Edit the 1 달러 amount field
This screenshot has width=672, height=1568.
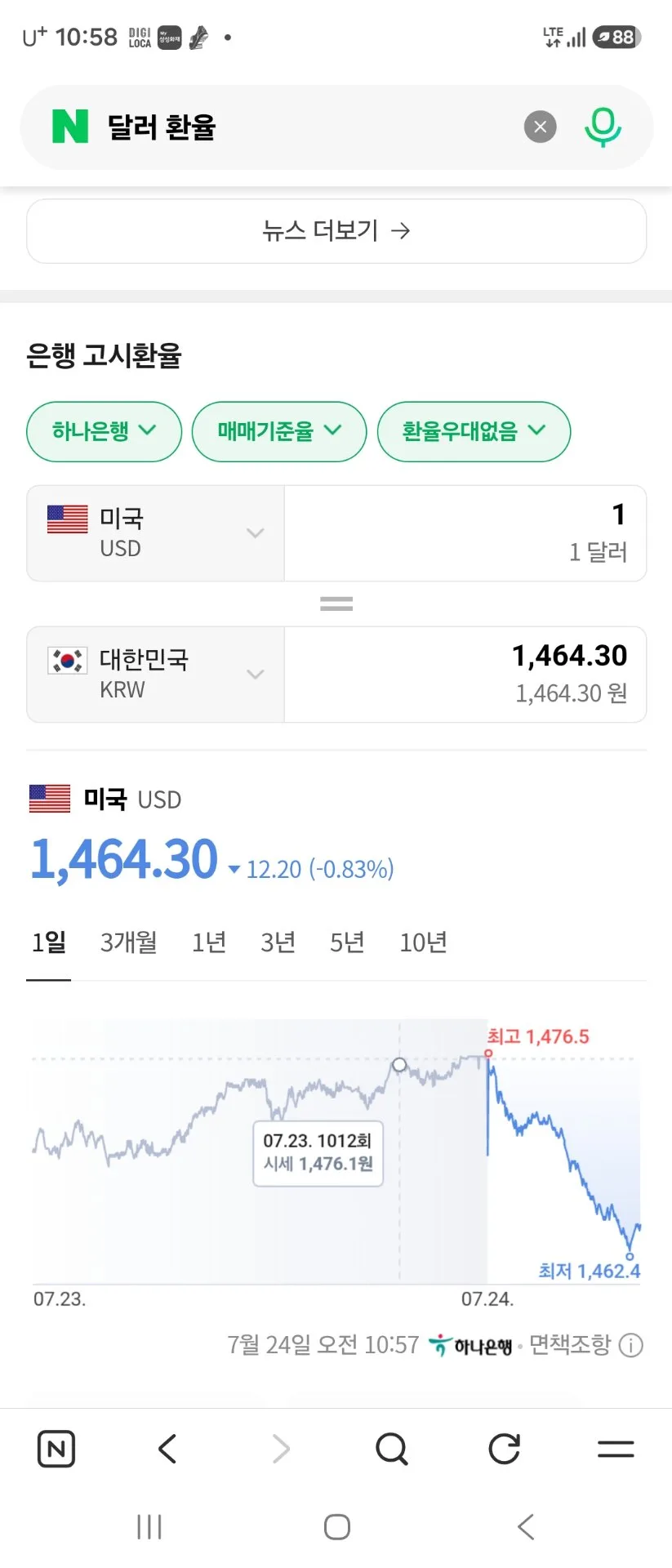pos(465,533)
